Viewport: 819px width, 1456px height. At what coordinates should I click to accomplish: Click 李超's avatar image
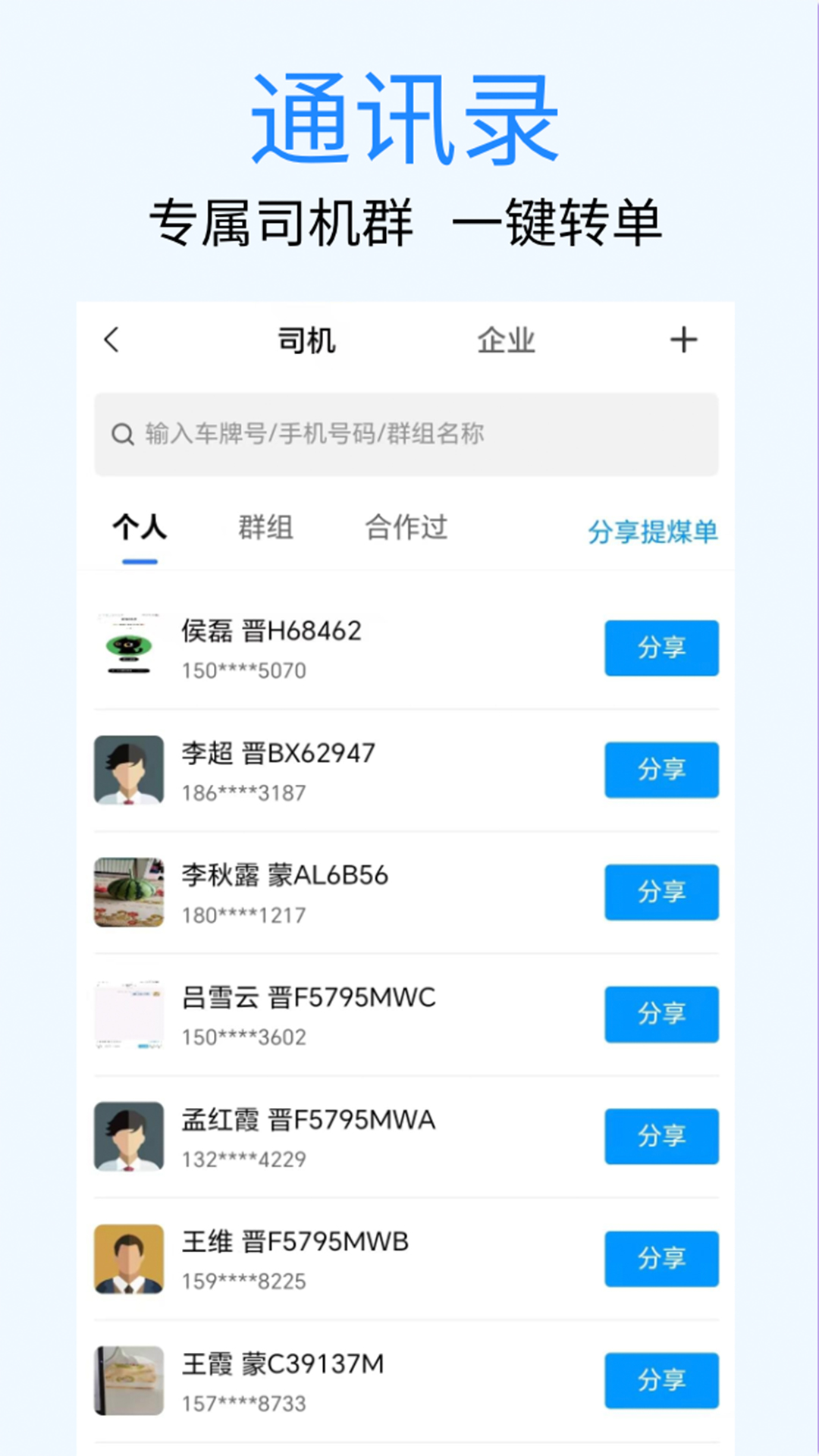(x=128, y=770)
